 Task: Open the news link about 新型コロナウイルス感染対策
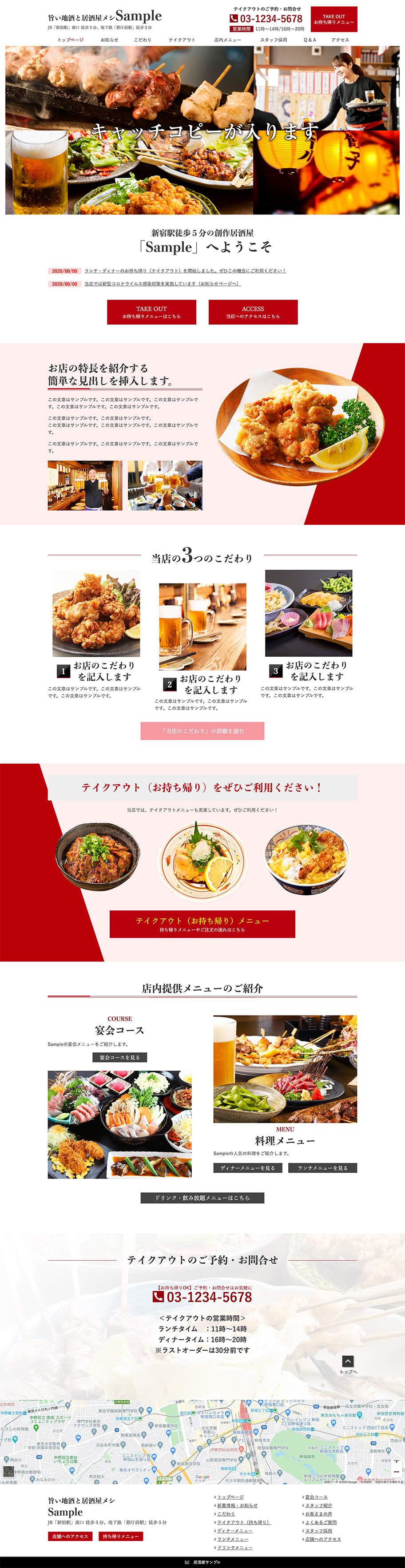162,284
